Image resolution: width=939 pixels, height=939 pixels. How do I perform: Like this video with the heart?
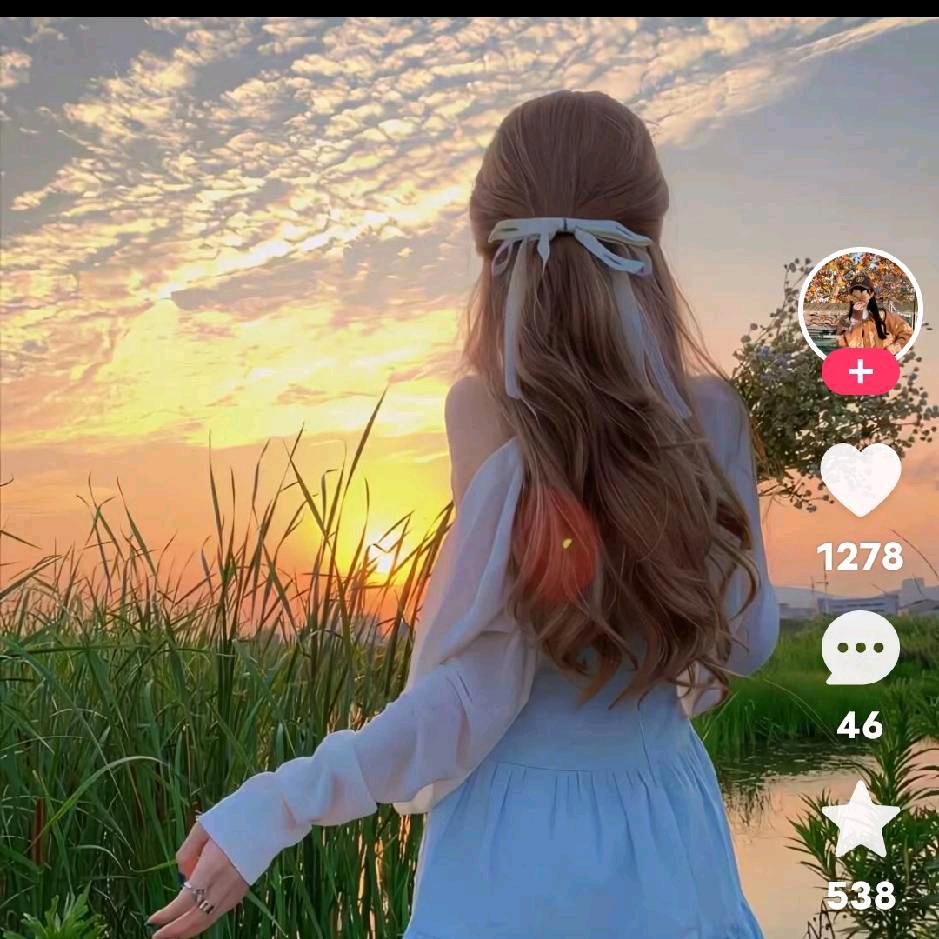tap(860, 478)
